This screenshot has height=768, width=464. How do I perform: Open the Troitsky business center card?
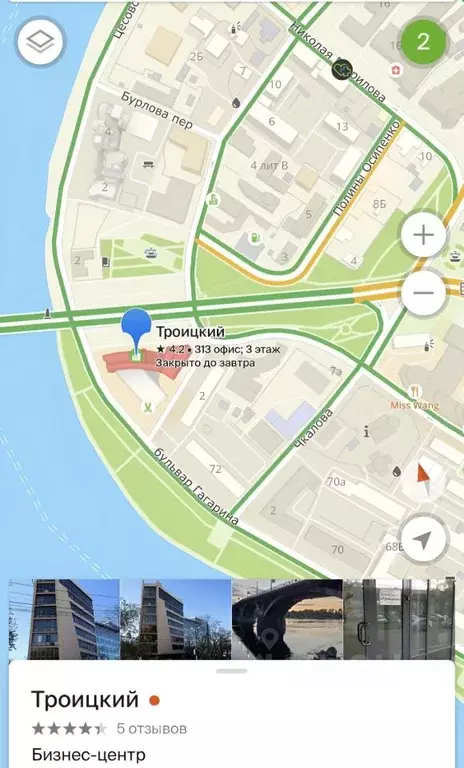click(x=232, y=715)
